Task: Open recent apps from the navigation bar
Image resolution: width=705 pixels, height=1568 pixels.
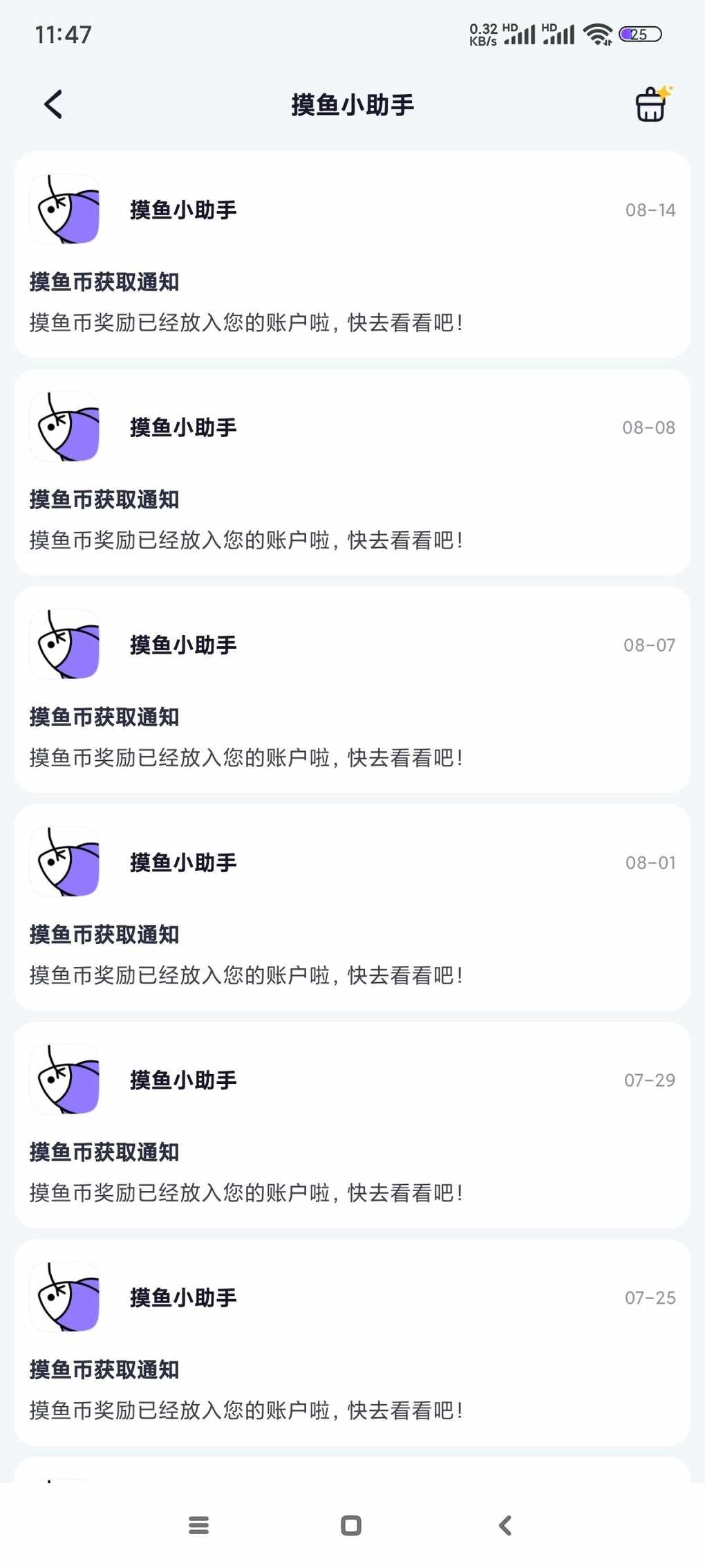Action: pos(198,1525)
